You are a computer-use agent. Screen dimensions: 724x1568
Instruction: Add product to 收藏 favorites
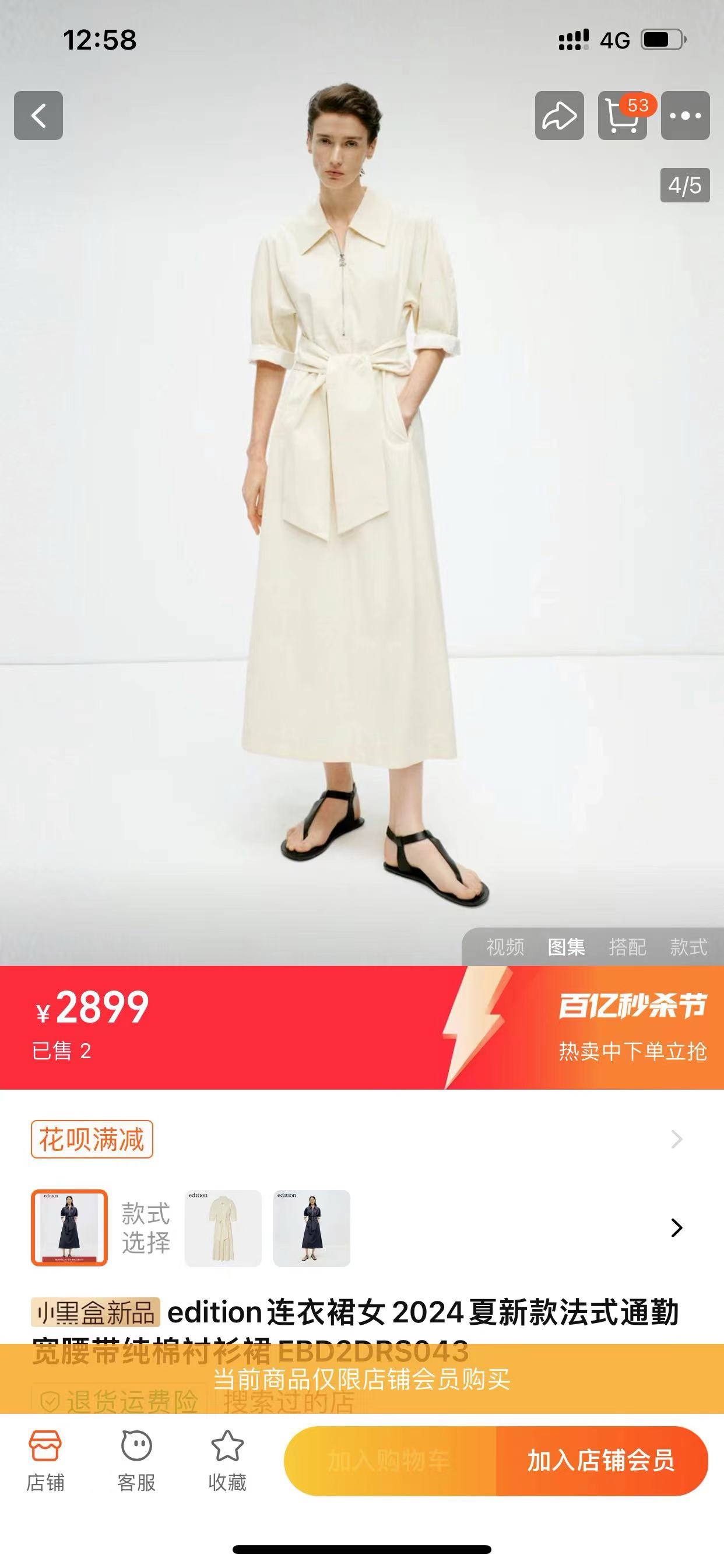227,1460
